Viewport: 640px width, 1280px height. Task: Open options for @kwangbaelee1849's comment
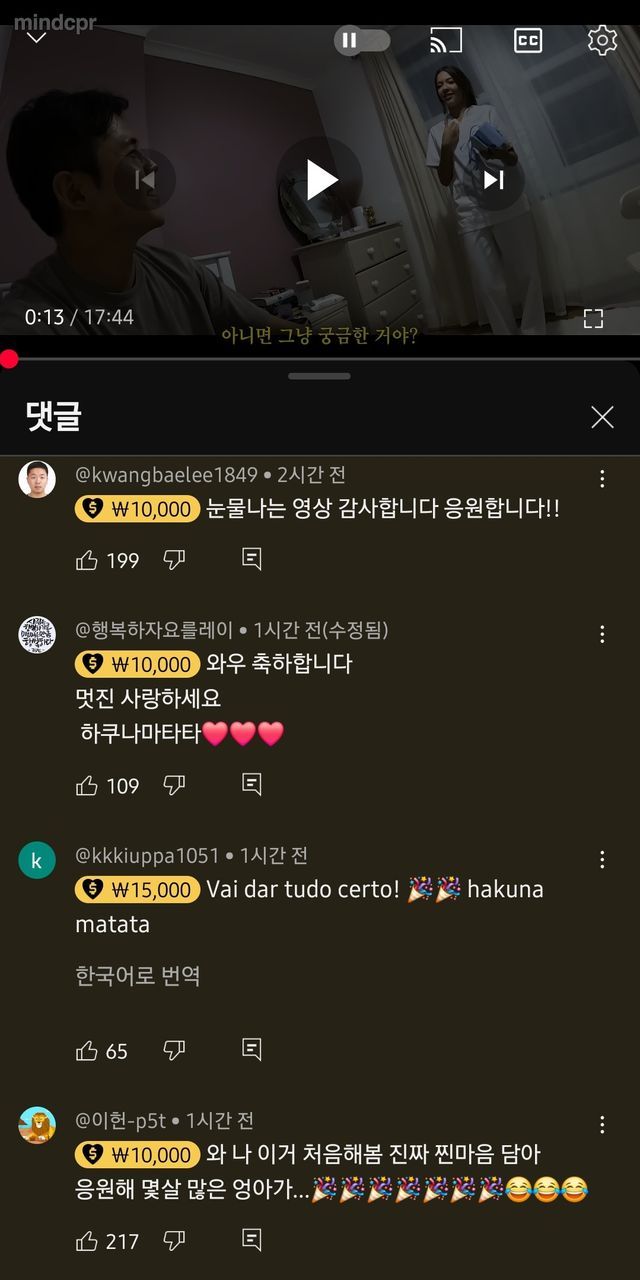[x=602, y=479]
